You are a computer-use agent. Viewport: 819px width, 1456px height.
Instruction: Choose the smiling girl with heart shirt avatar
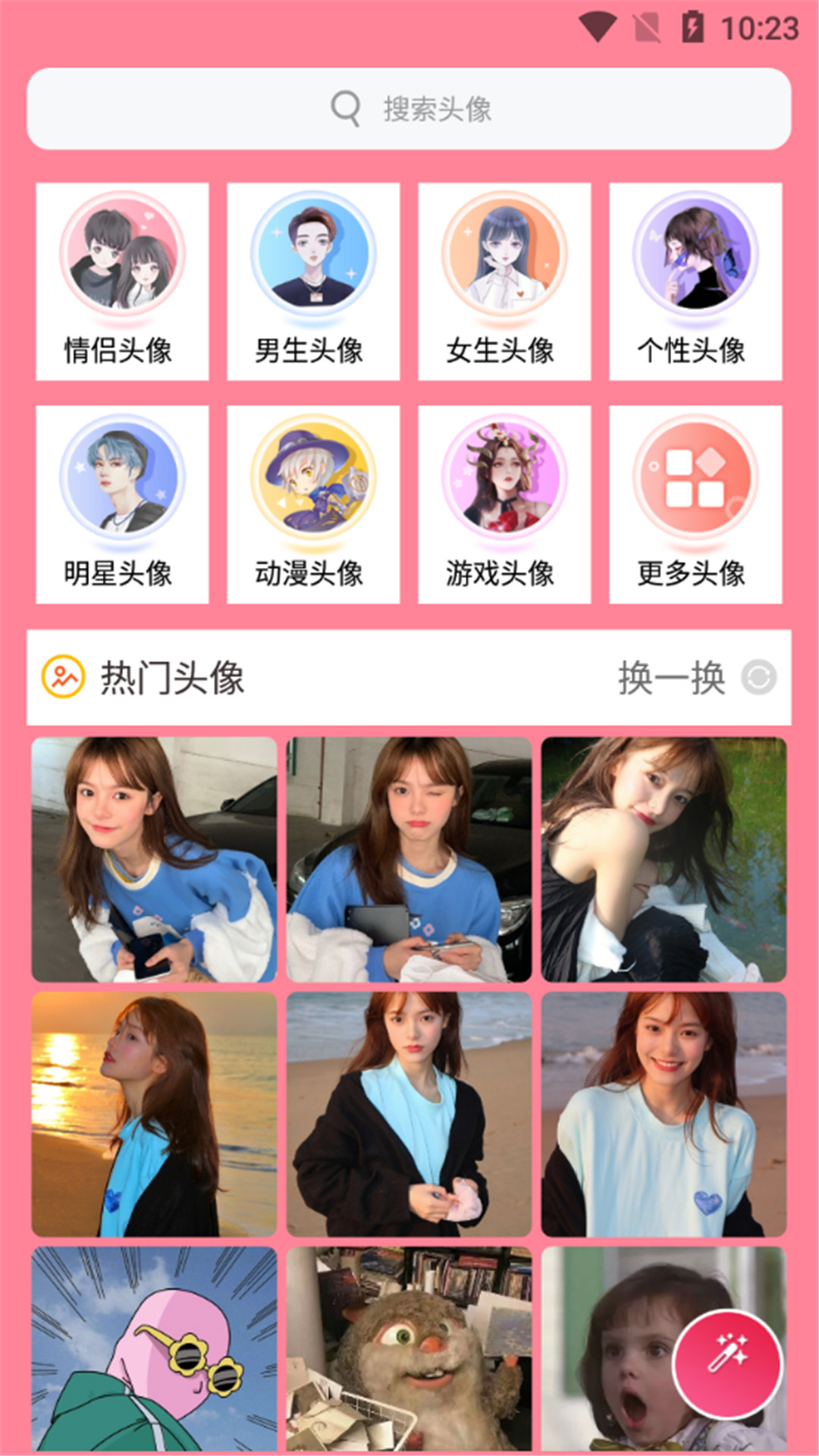click(x=664, y=1114)
